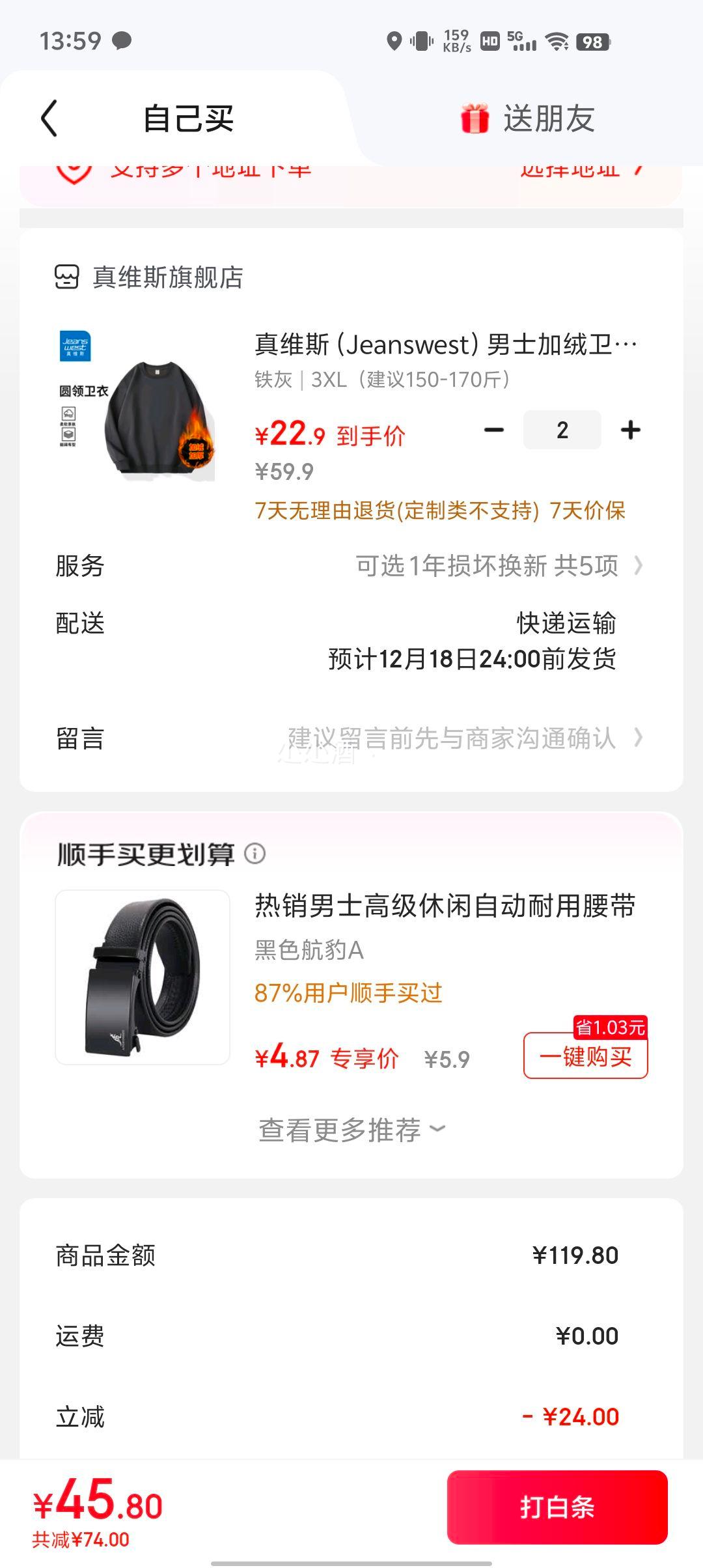Open 真维斯旗舰店 store page
Image resolution: width=703 pixels, height=1568 pixels.
167,277
